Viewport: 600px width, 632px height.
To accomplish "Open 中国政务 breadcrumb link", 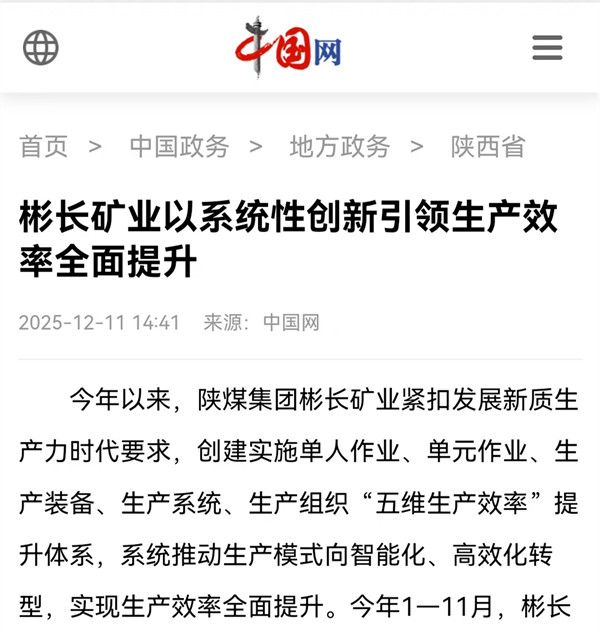I will coord(179,147).
